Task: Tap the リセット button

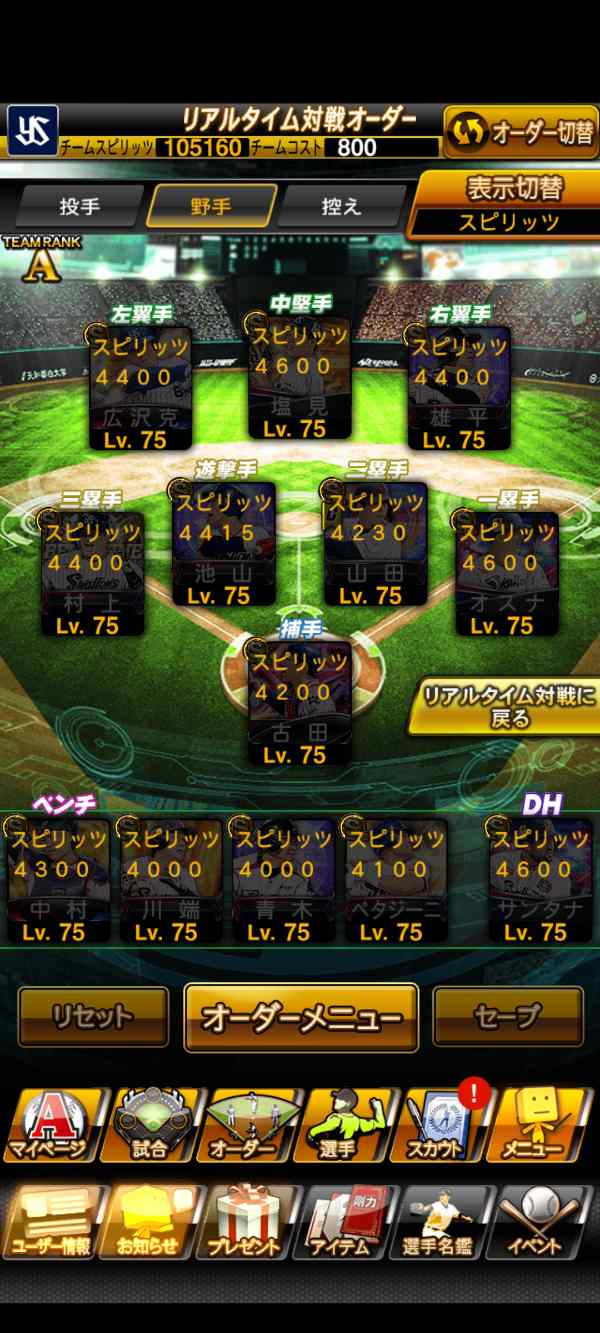Action: pyautogui.click(x=93, y=1017)
